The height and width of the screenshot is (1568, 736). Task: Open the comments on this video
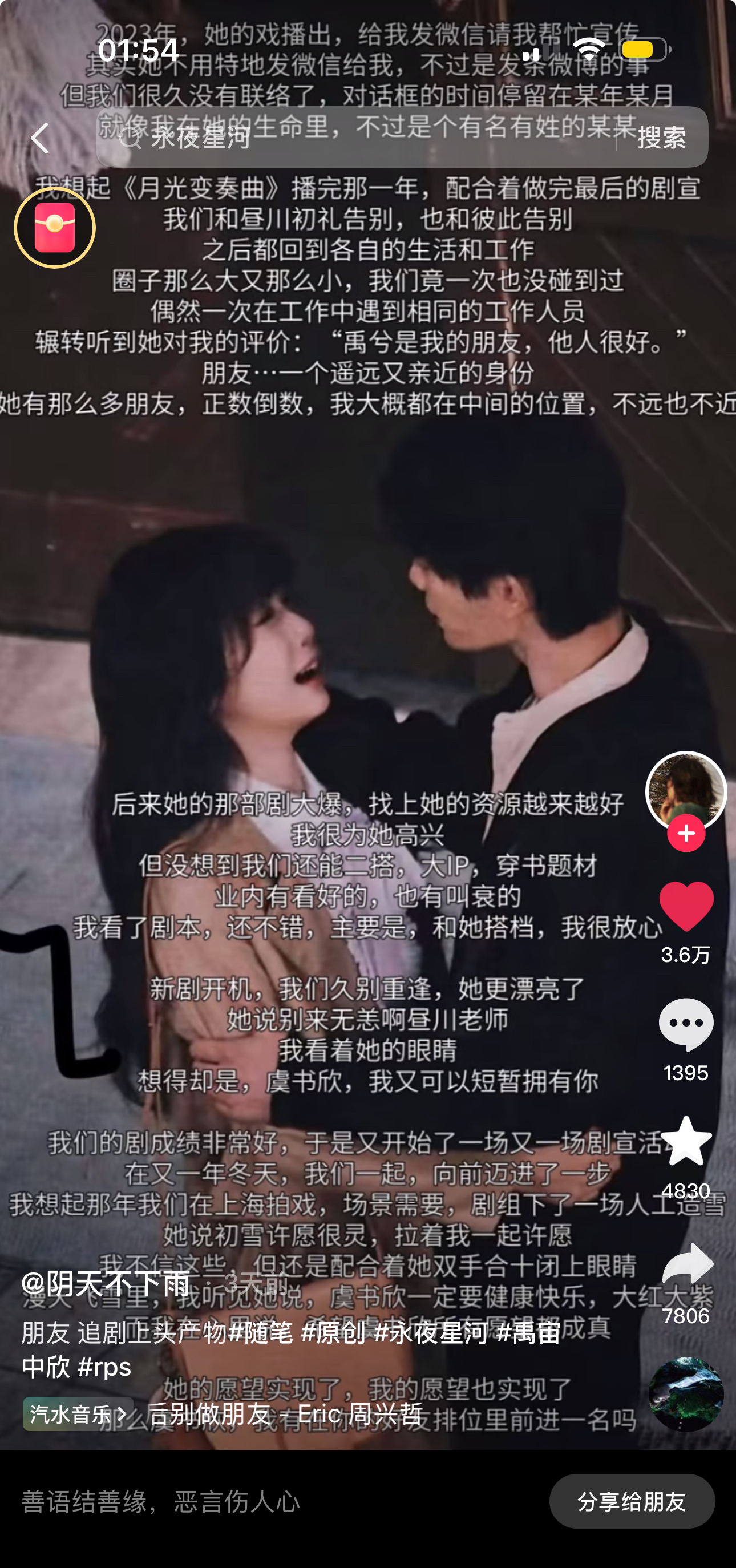[x=686, y=1024]
